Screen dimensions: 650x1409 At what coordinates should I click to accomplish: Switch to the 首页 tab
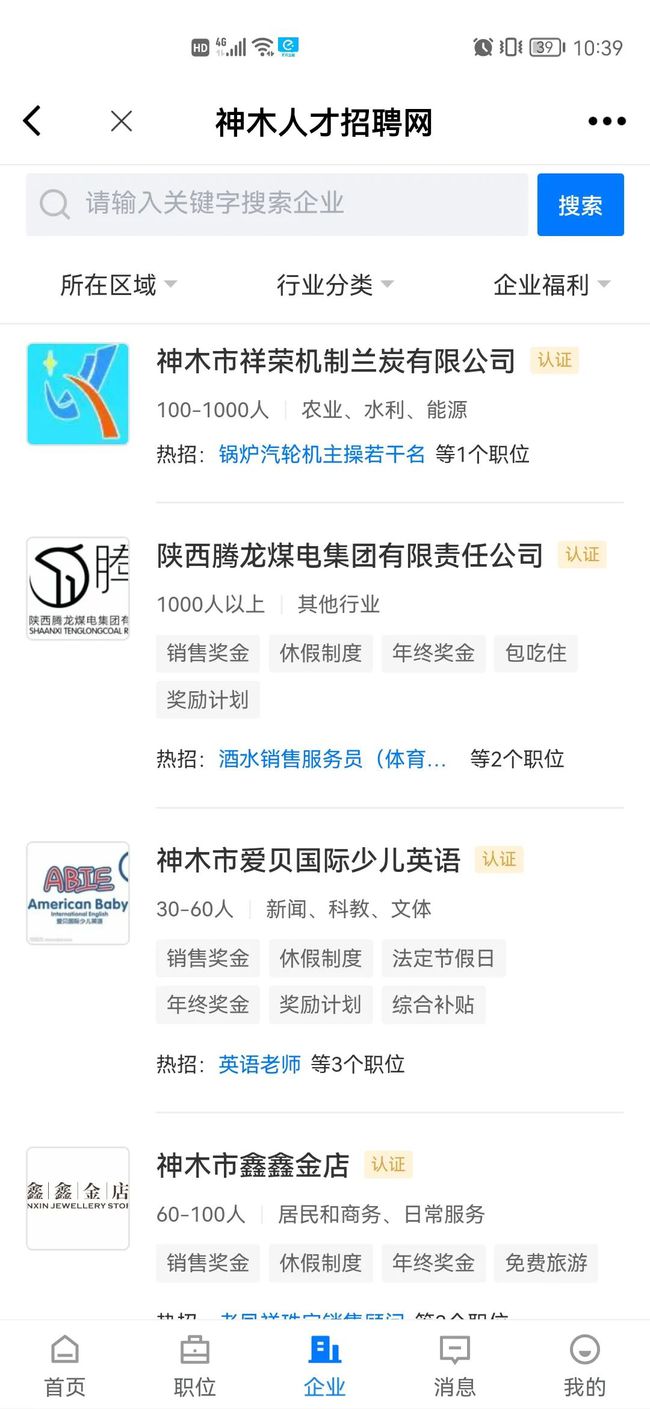click(65, 1366)
